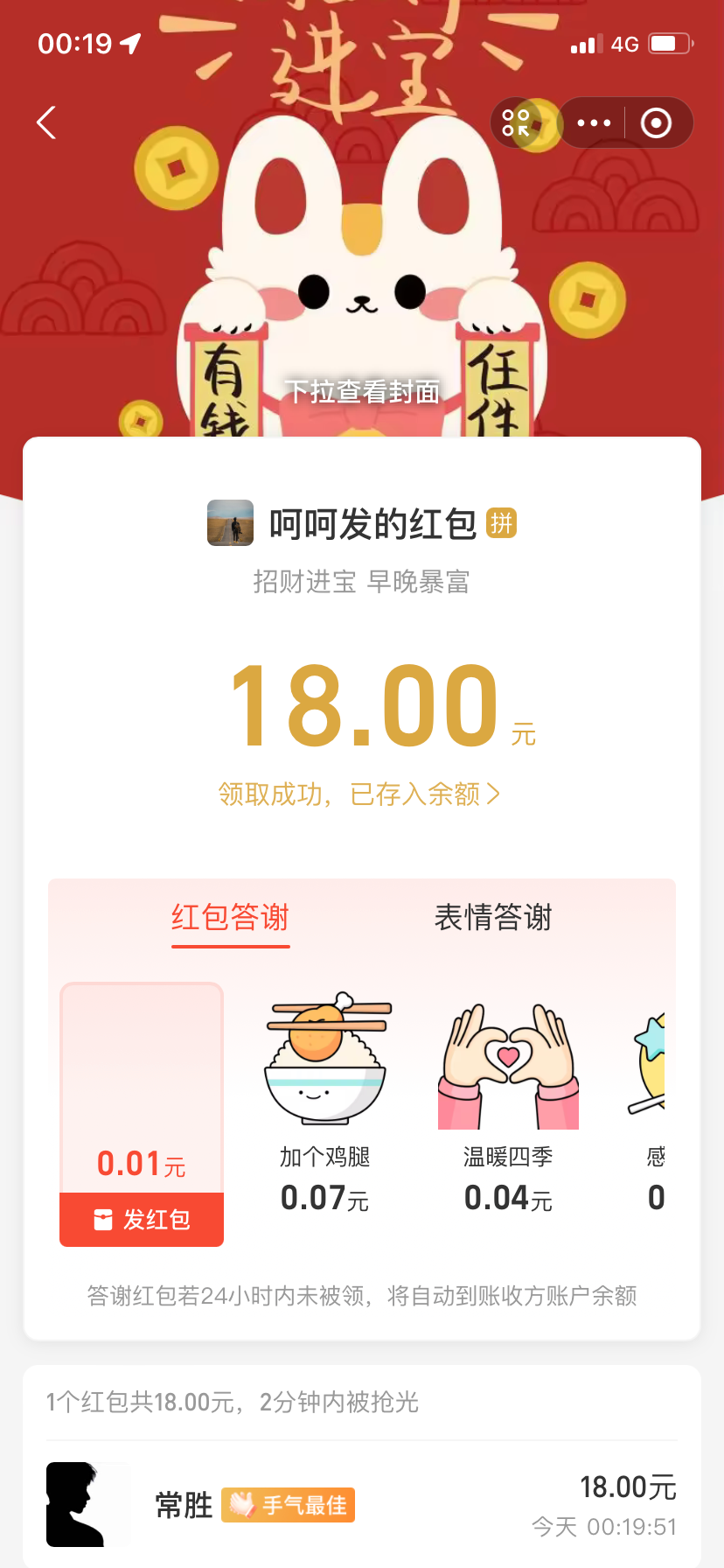Screen dimensions: 724x1568
Task: Open 呵呵's profile avatar
Action: point(230,523)
